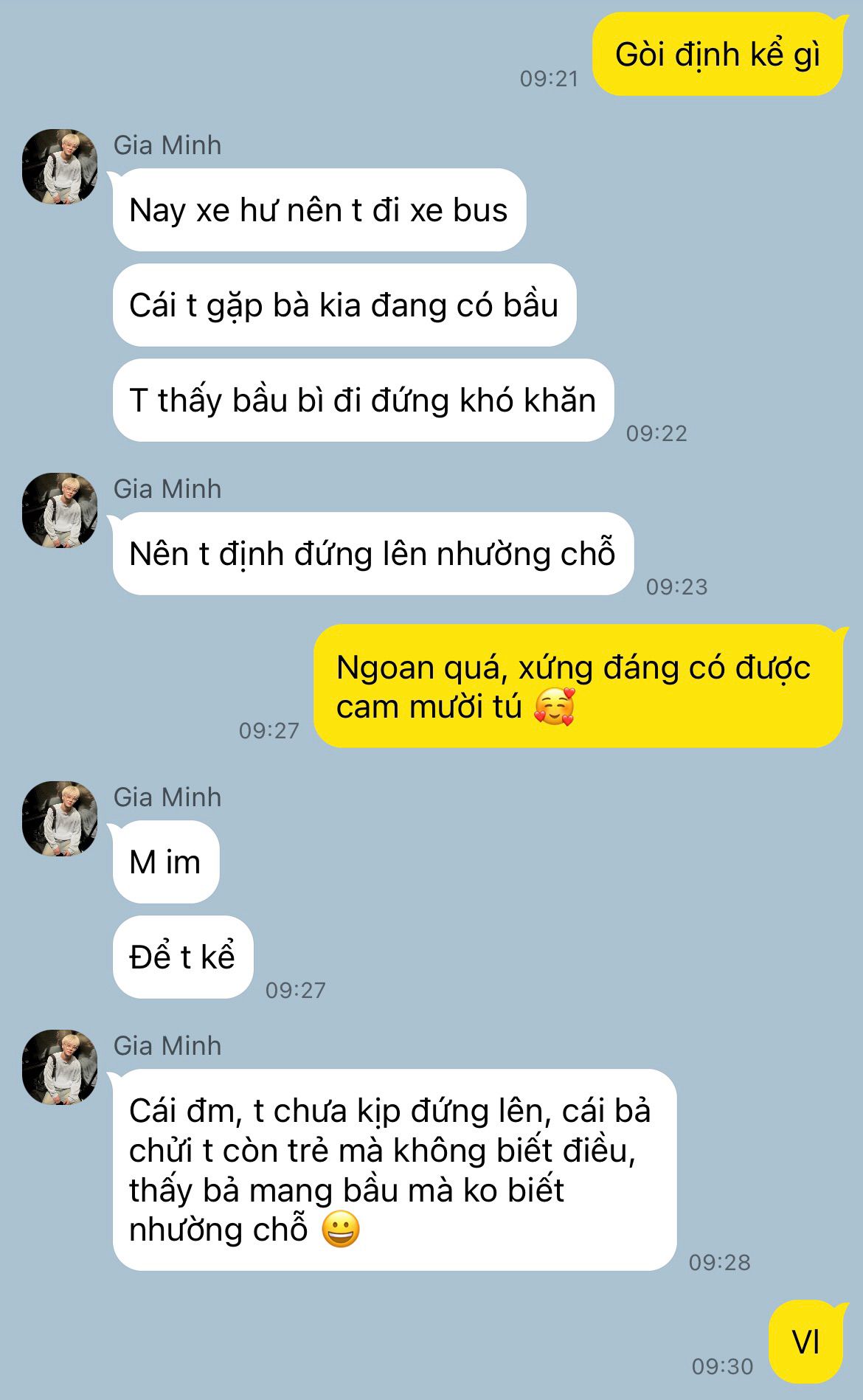View Gia Minh's profile picture above 'M im' message

[60, 819]
